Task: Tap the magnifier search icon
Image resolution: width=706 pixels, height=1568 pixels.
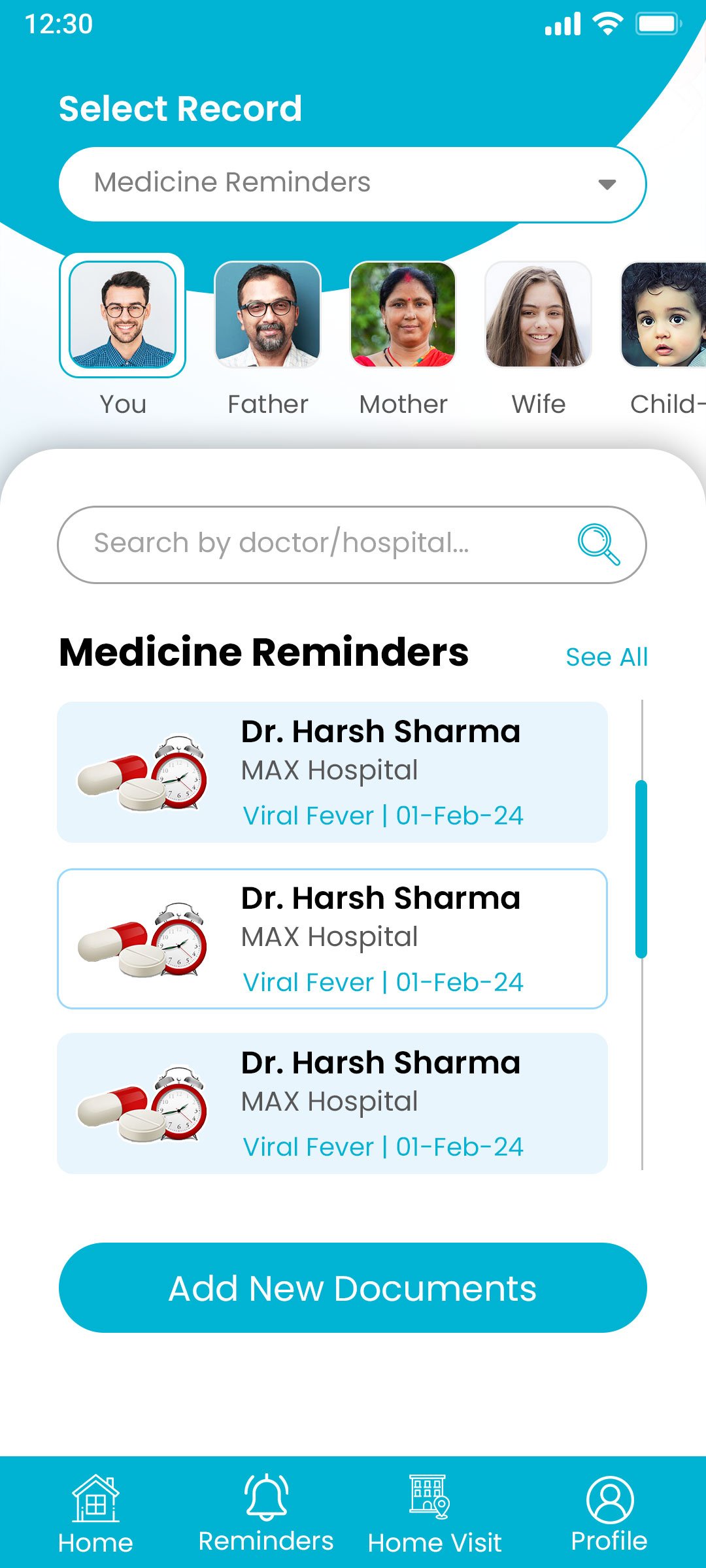Action: pos(598,544)
